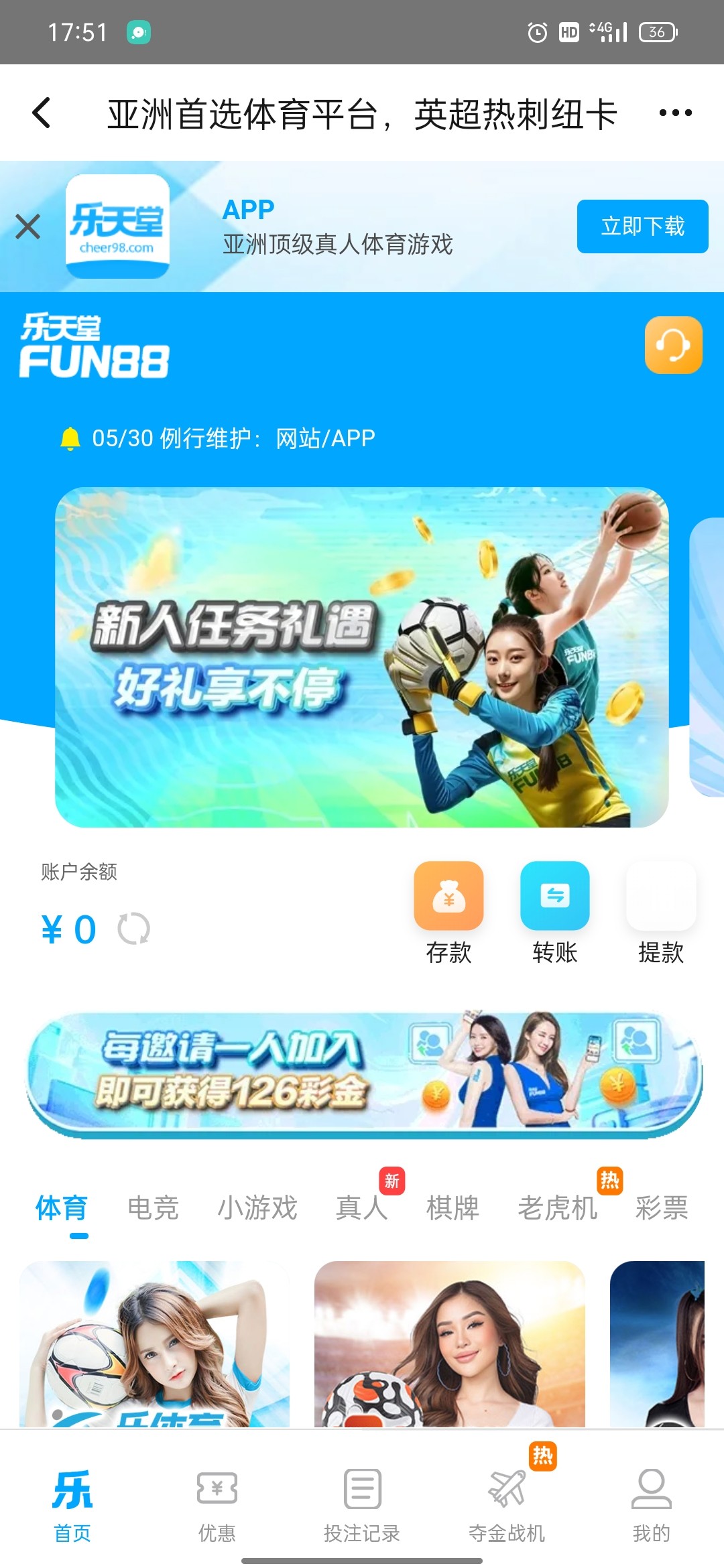Tap the 立即下载 download button
Viewport: 724px width, 1568px height.
click(x=642, y=226)
